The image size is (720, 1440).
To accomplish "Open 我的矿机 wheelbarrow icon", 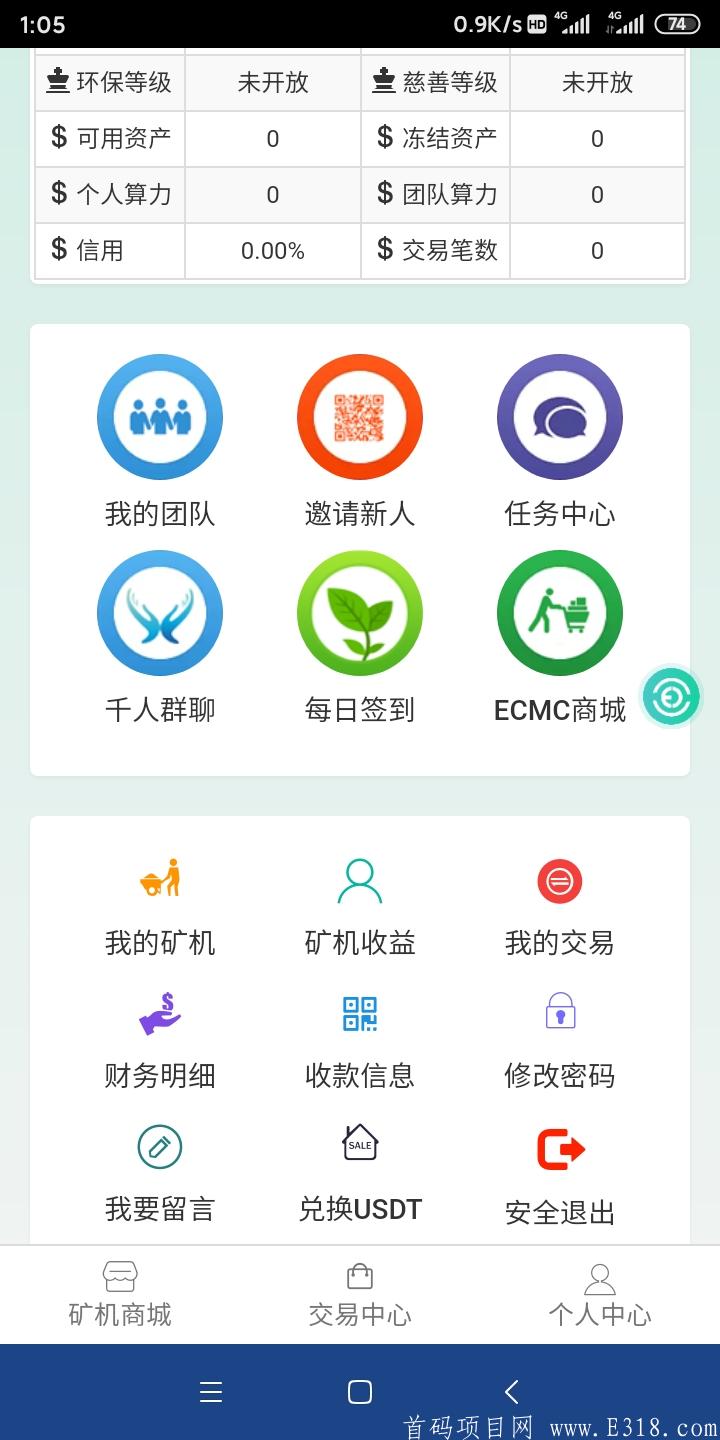I will point(159,880).
